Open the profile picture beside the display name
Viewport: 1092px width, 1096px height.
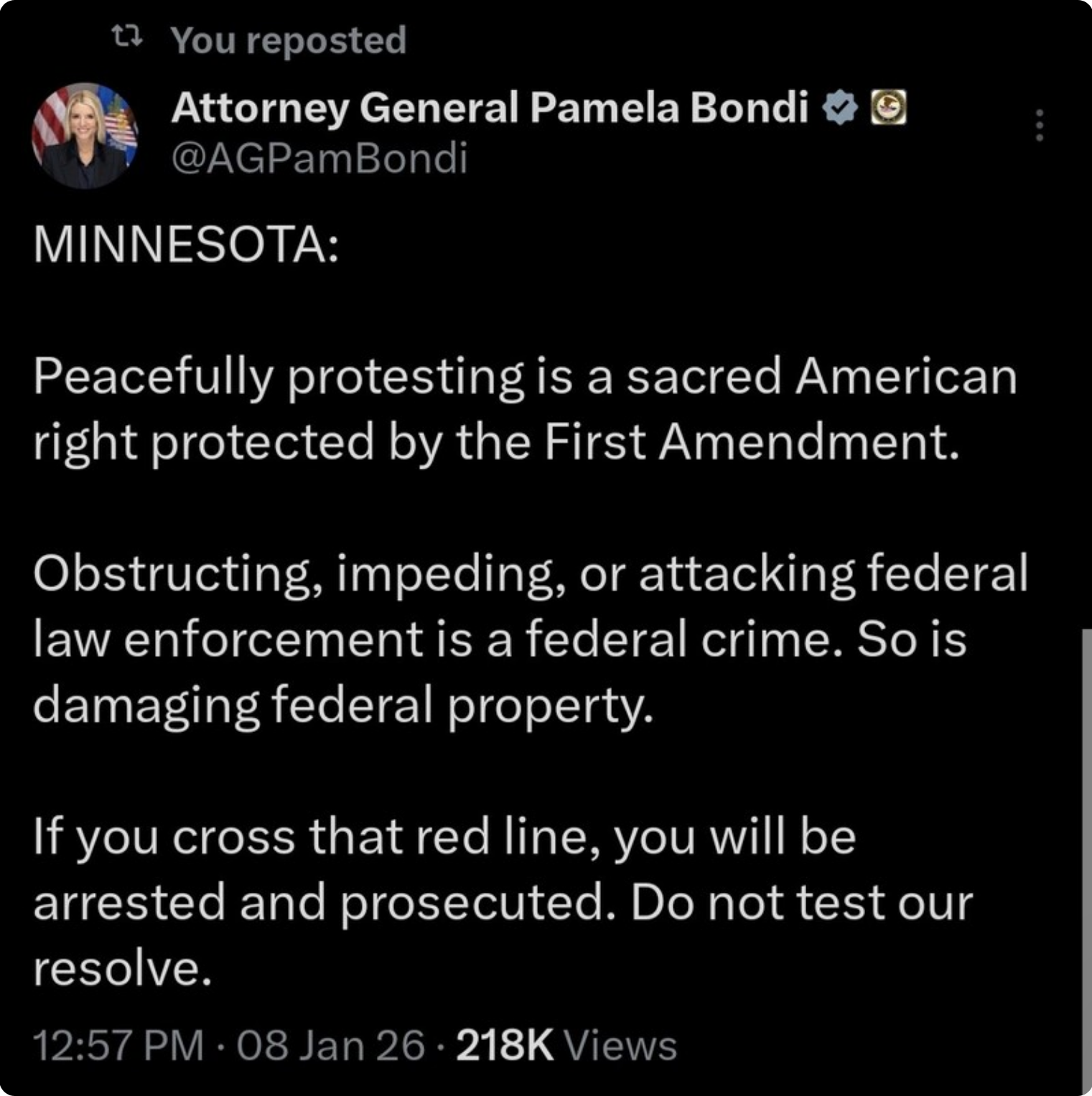(85, 136)
